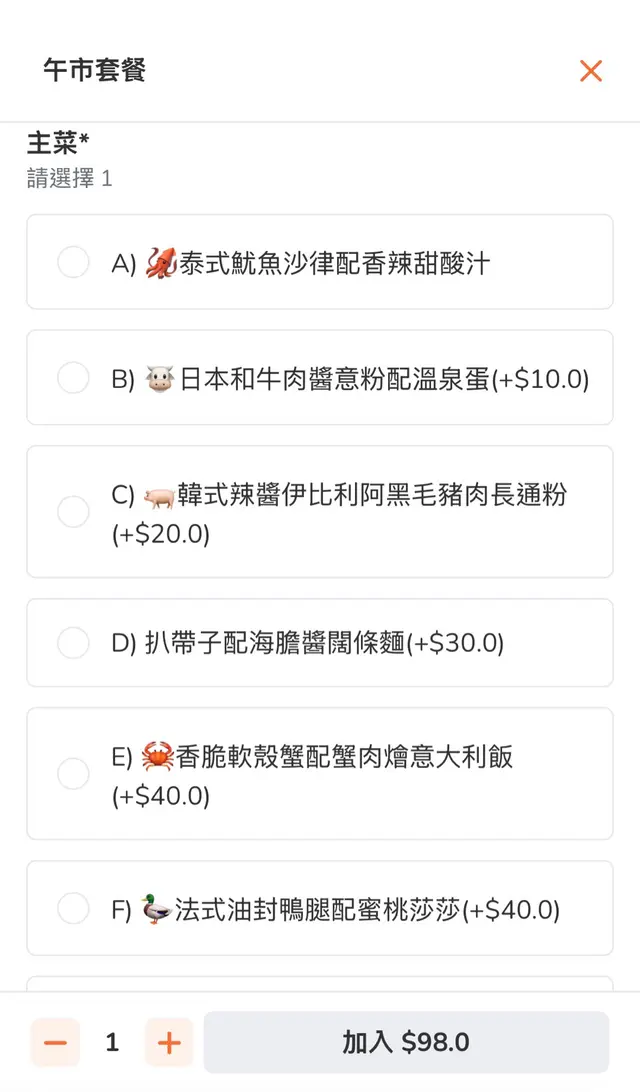The width and height of the screenshot is (640, 1092).
Task: Select option A) 泰式魷魚沙律配香辣甜酸汁
Action: point(73,263)
